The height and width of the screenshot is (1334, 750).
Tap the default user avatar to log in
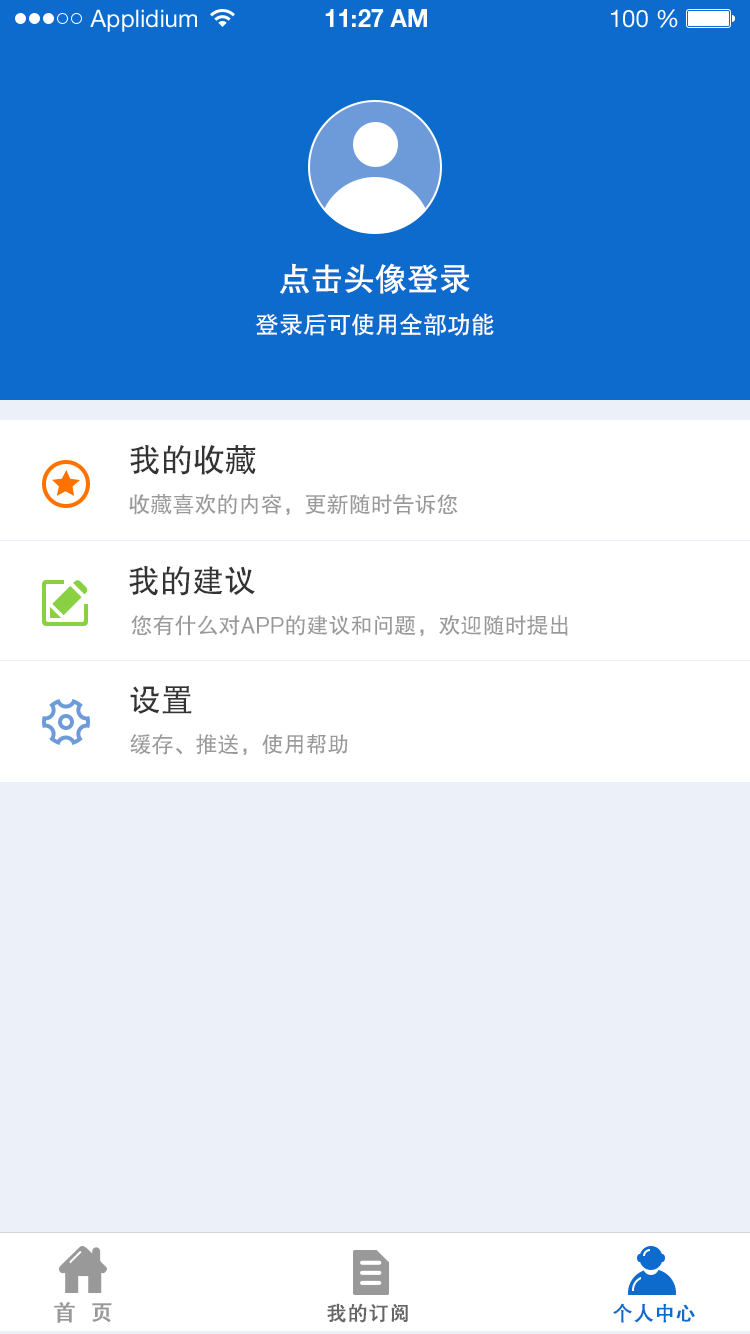pyautogui.click(x=375, y=167)
